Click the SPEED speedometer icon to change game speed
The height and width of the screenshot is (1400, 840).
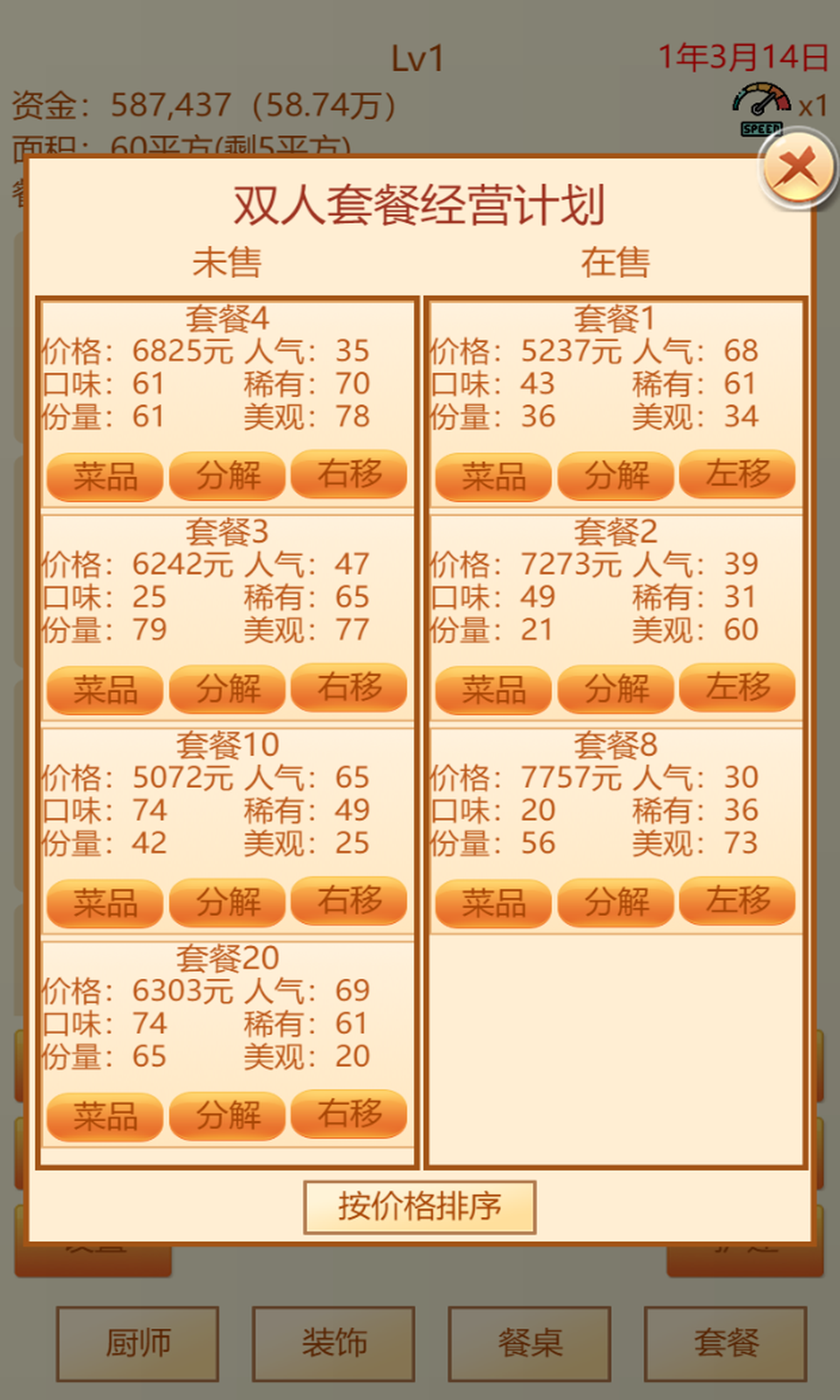coord(759,101)
